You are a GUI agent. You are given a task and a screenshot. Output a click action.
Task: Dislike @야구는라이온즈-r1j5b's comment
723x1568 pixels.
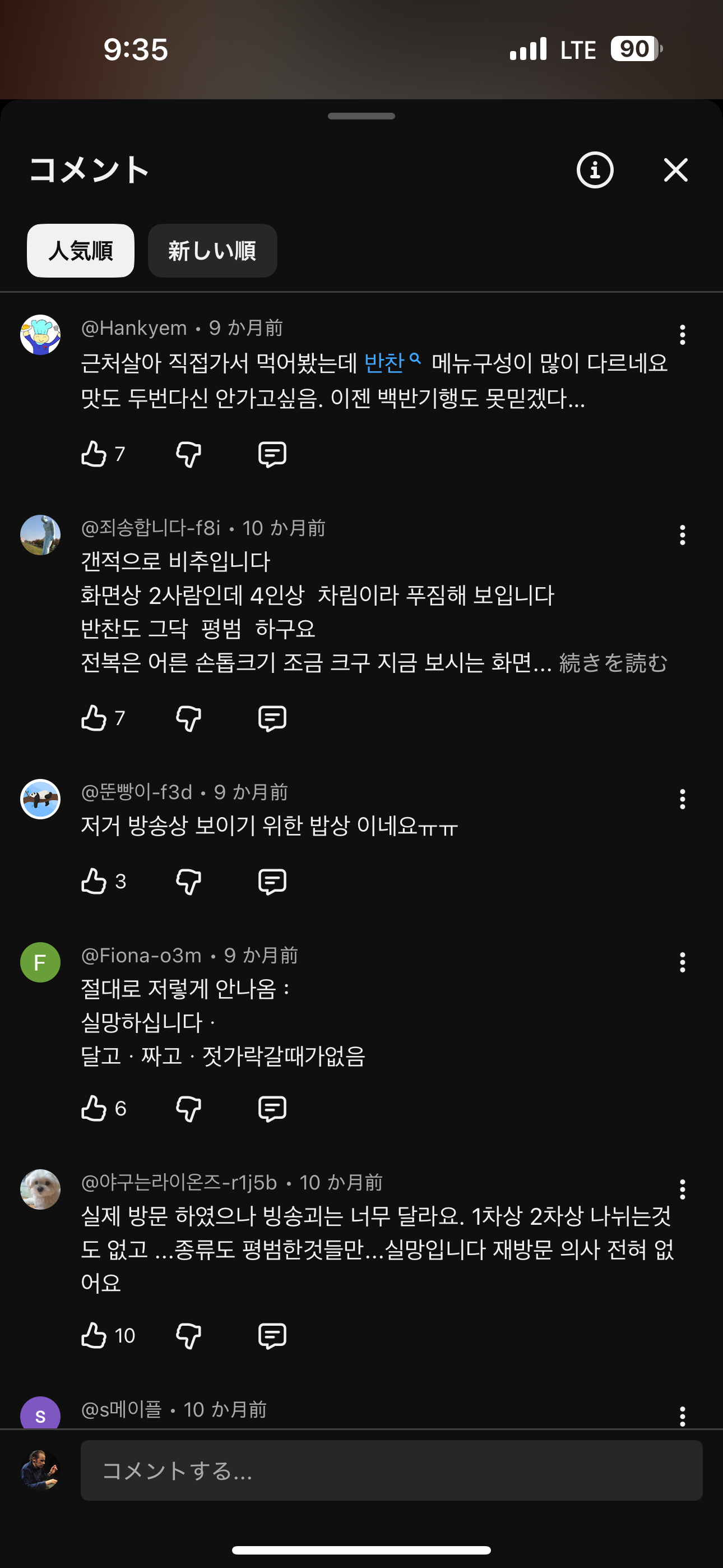(x=189, y=1335)
